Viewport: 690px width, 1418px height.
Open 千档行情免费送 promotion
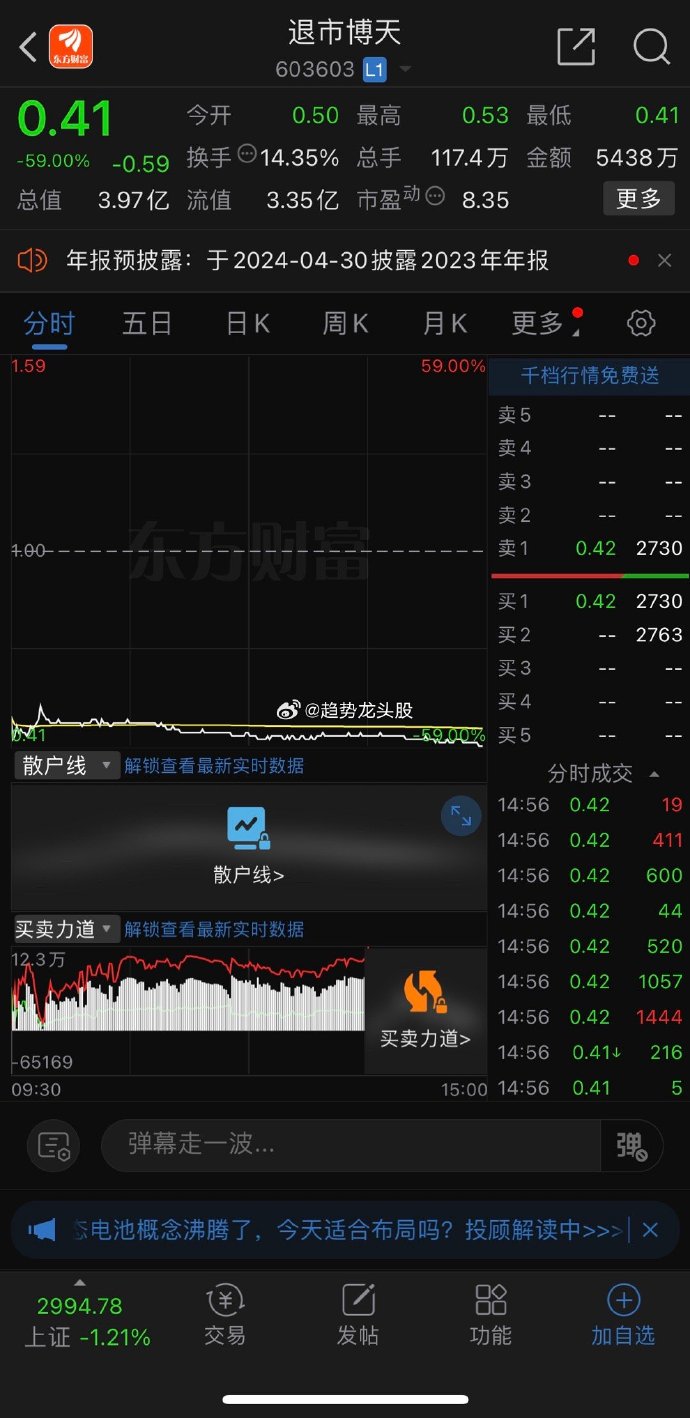click(x=590, y=376)
